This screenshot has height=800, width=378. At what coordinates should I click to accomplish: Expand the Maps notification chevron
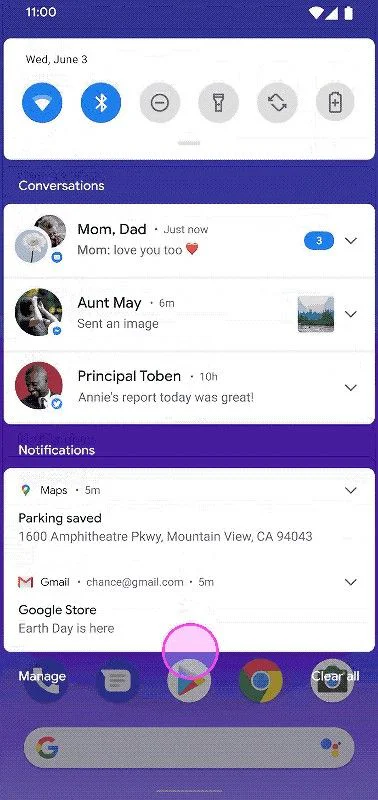(350, 490)
